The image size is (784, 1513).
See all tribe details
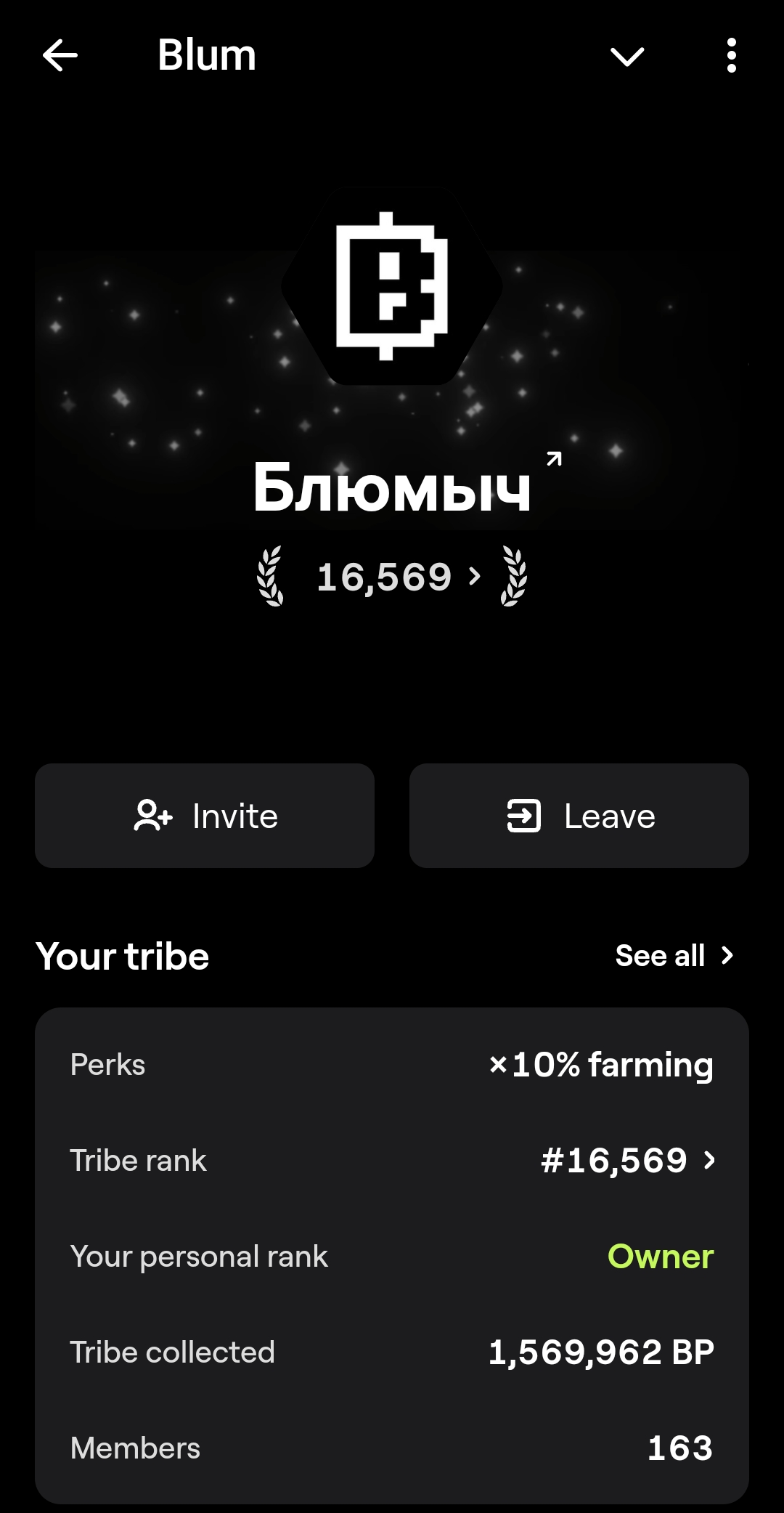click(674, 956)
